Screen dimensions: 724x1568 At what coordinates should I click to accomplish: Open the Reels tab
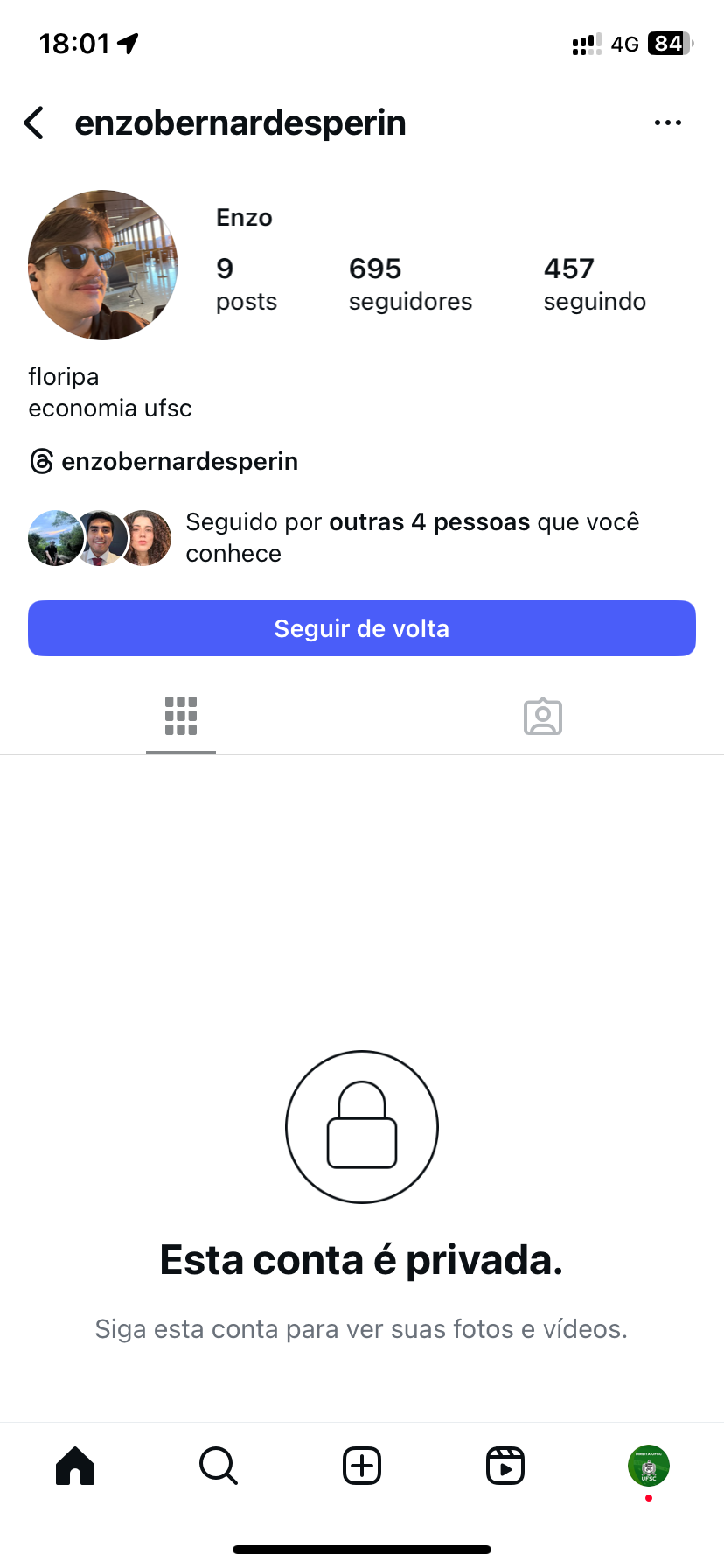pos(505,1466)
